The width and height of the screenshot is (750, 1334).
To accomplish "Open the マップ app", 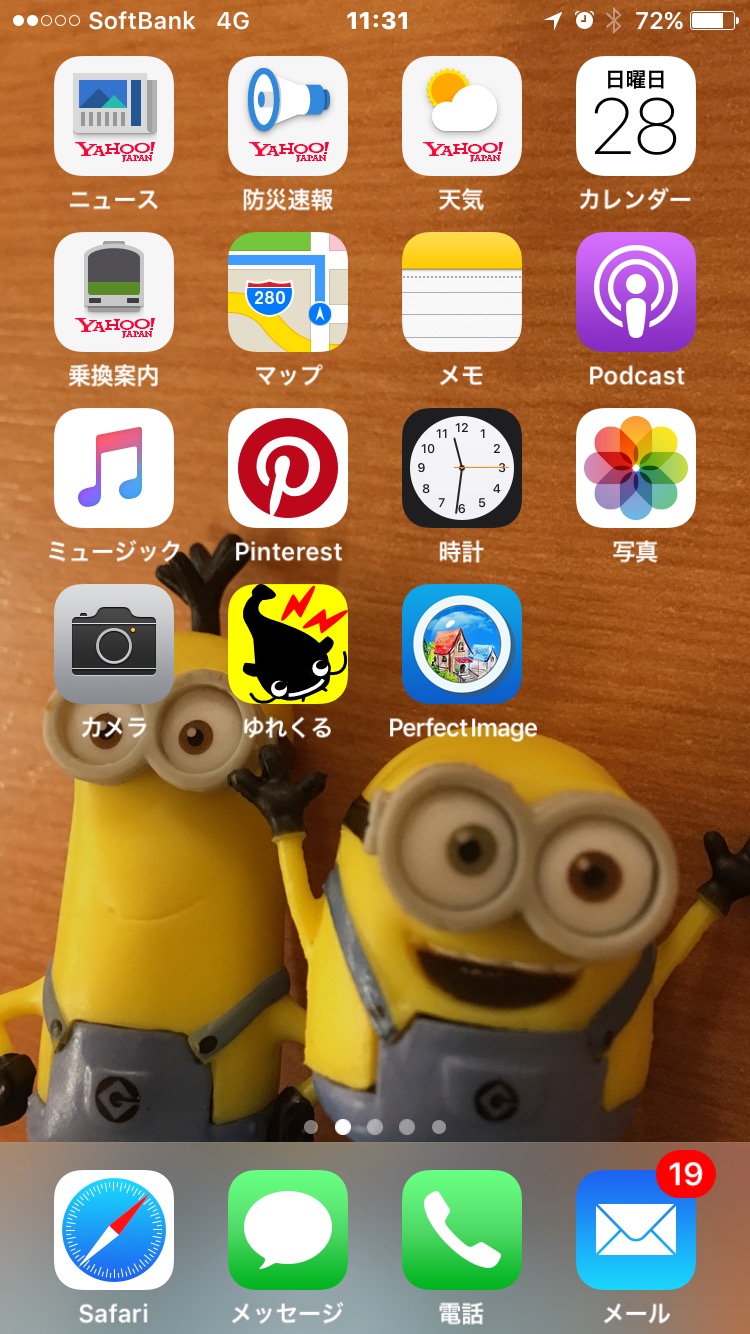I will (x=288, y=292).
